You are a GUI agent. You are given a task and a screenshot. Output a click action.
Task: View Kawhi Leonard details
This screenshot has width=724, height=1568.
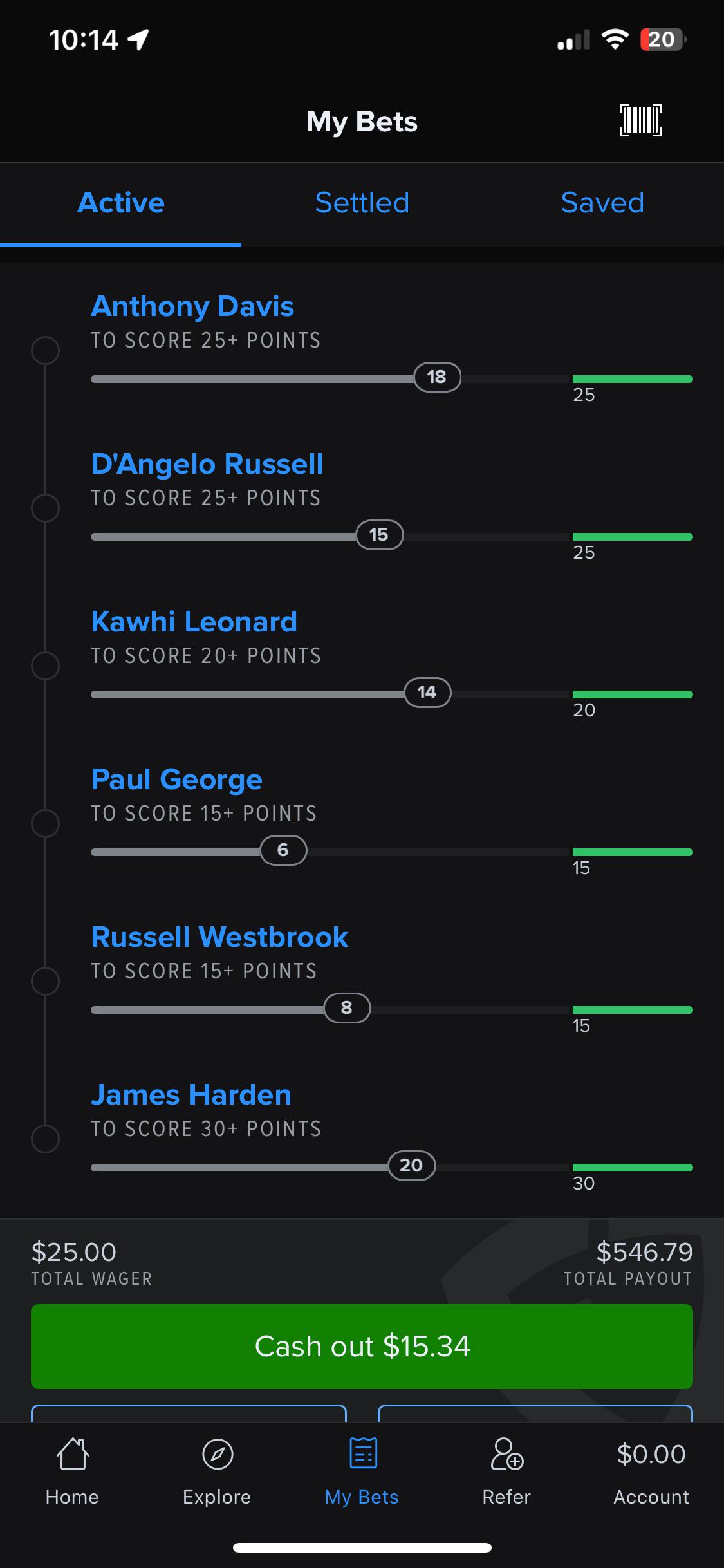coord(194,622)
